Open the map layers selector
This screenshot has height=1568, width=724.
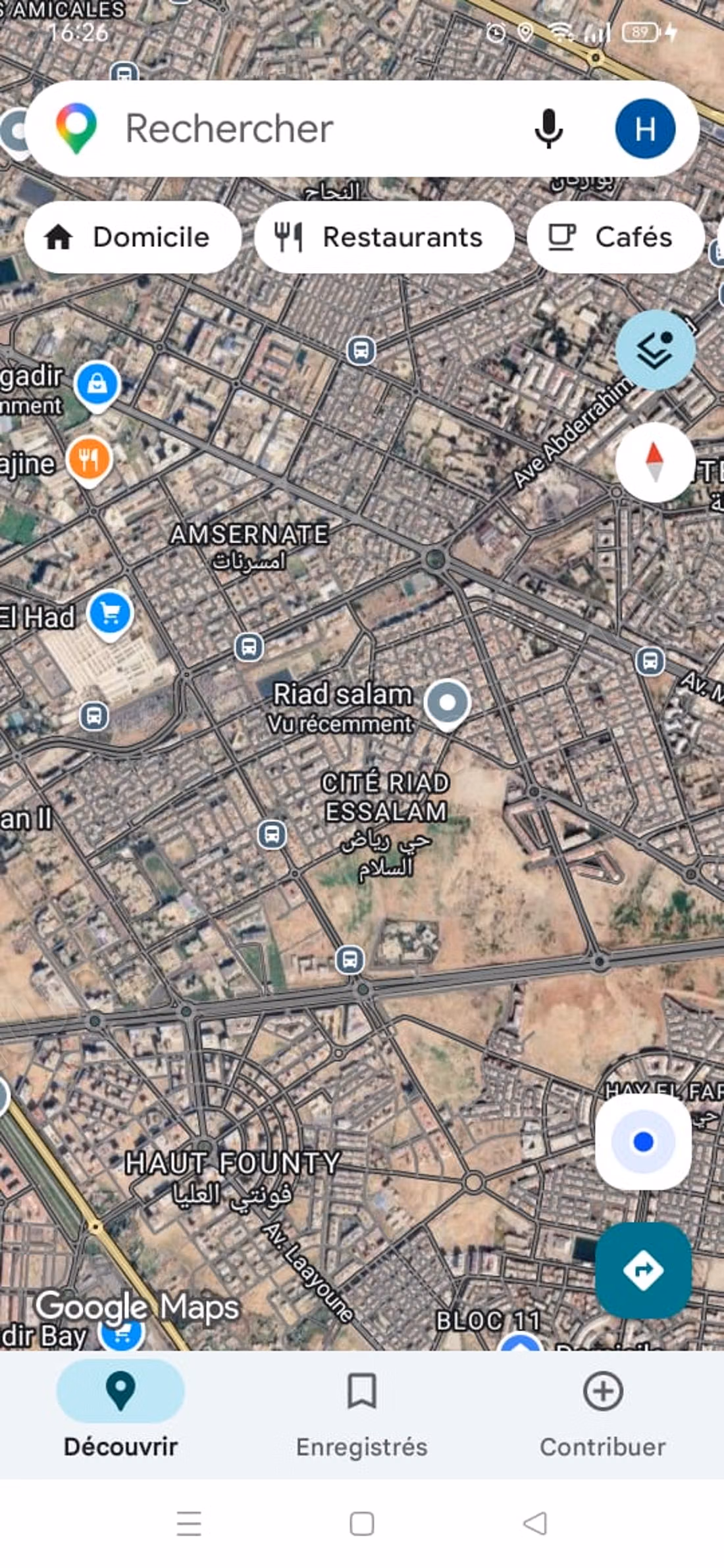(x=656, y=350)
